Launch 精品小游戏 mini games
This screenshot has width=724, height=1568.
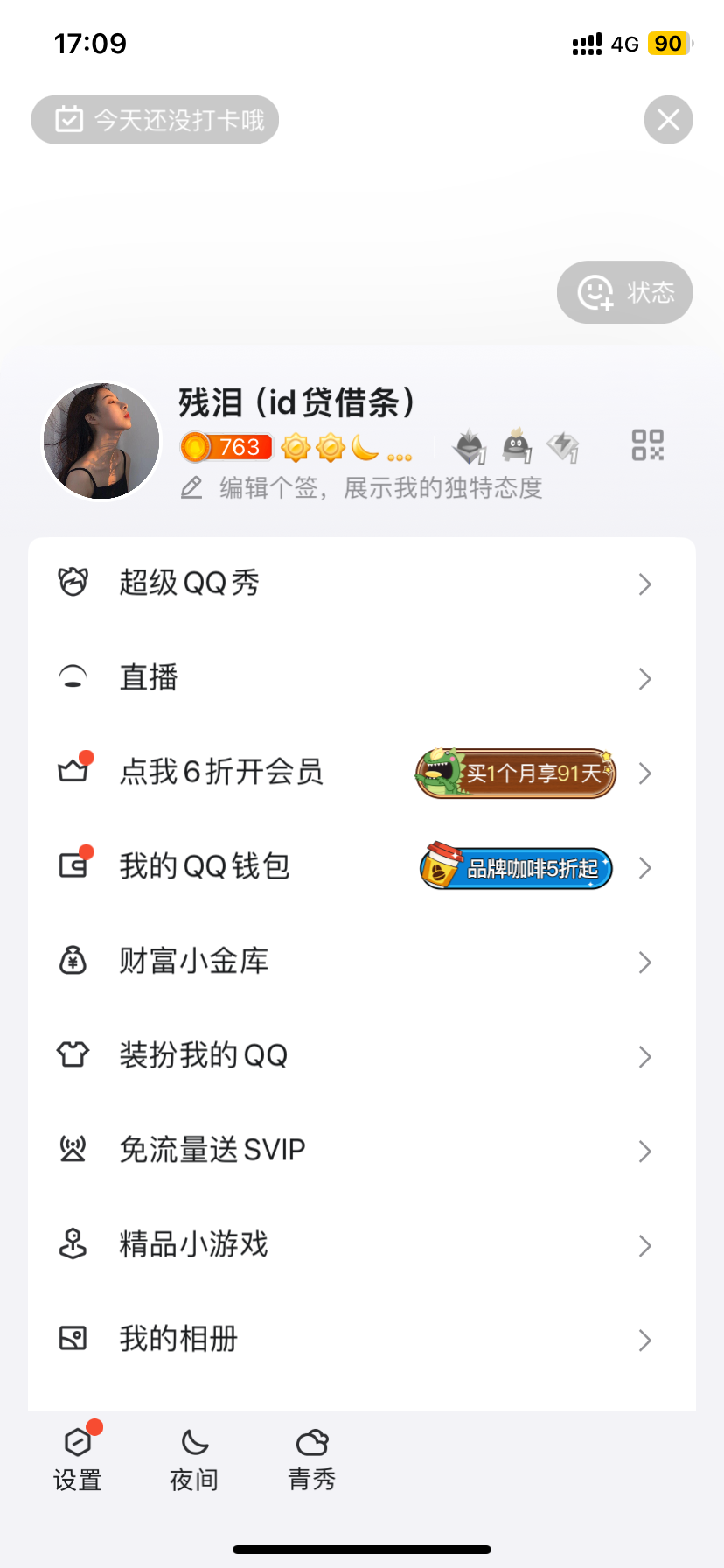point(362,1245)
